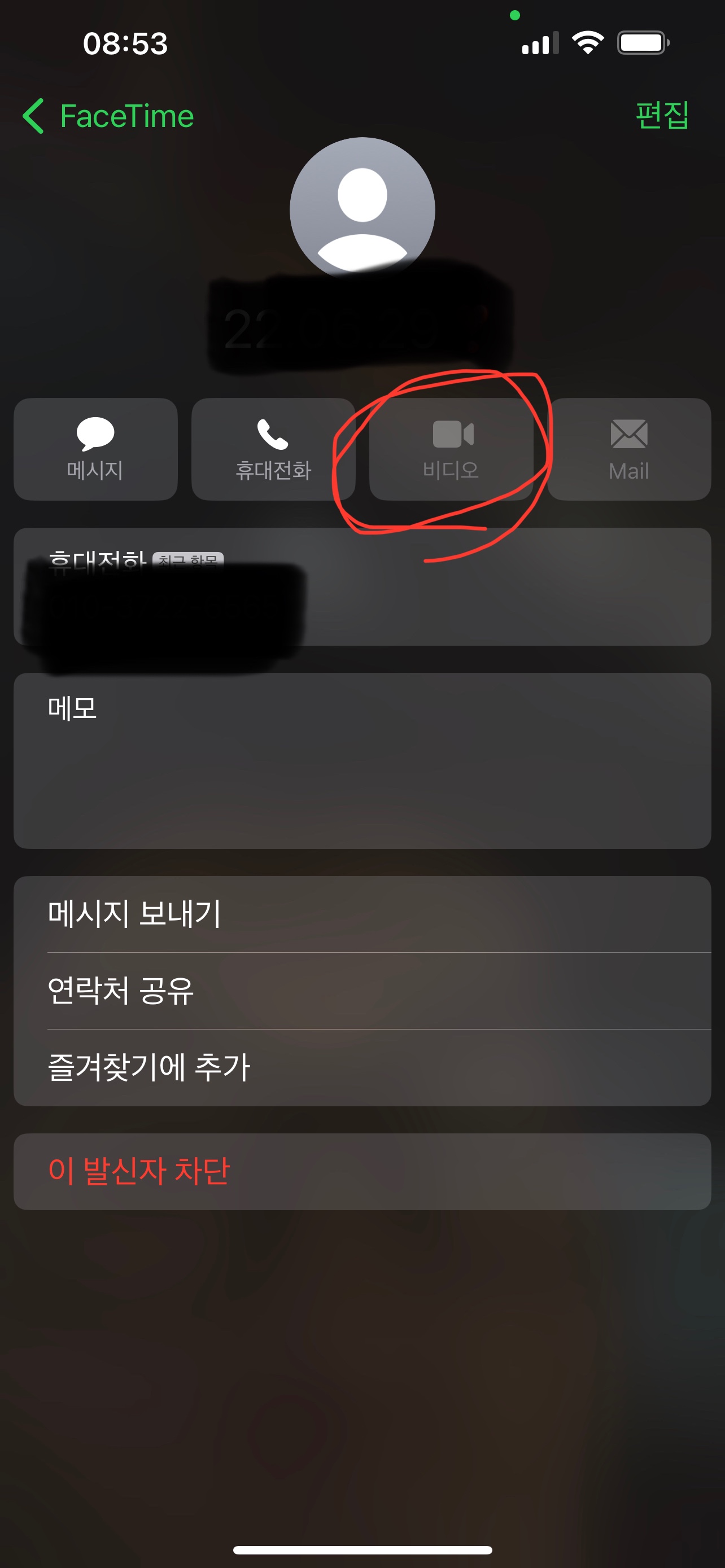Select 메시지 보내기

pyautogui.click(x=362, y=914)
